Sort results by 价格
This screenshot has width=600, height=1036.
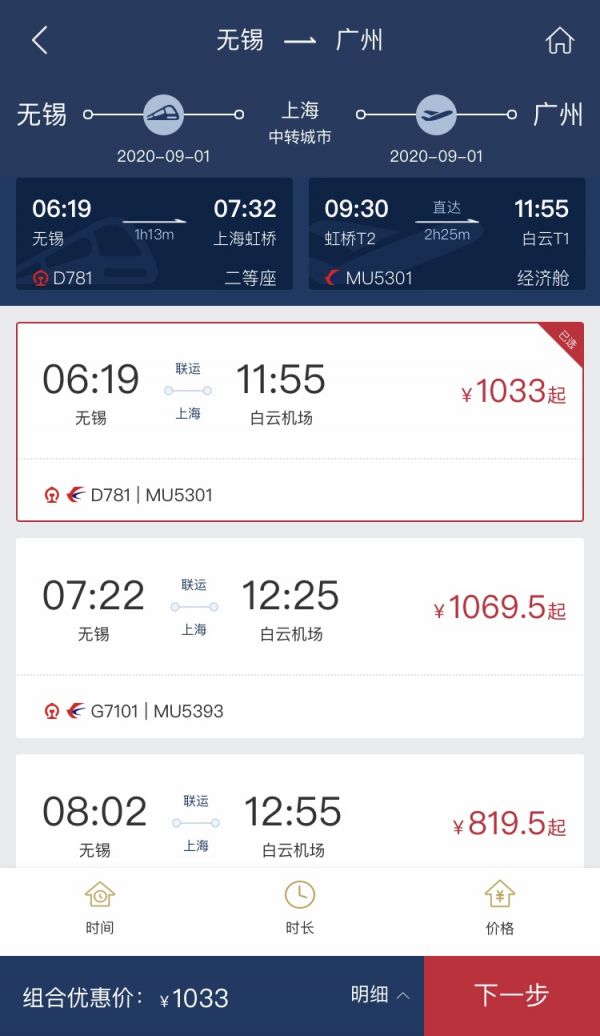[x=499, y=908]
